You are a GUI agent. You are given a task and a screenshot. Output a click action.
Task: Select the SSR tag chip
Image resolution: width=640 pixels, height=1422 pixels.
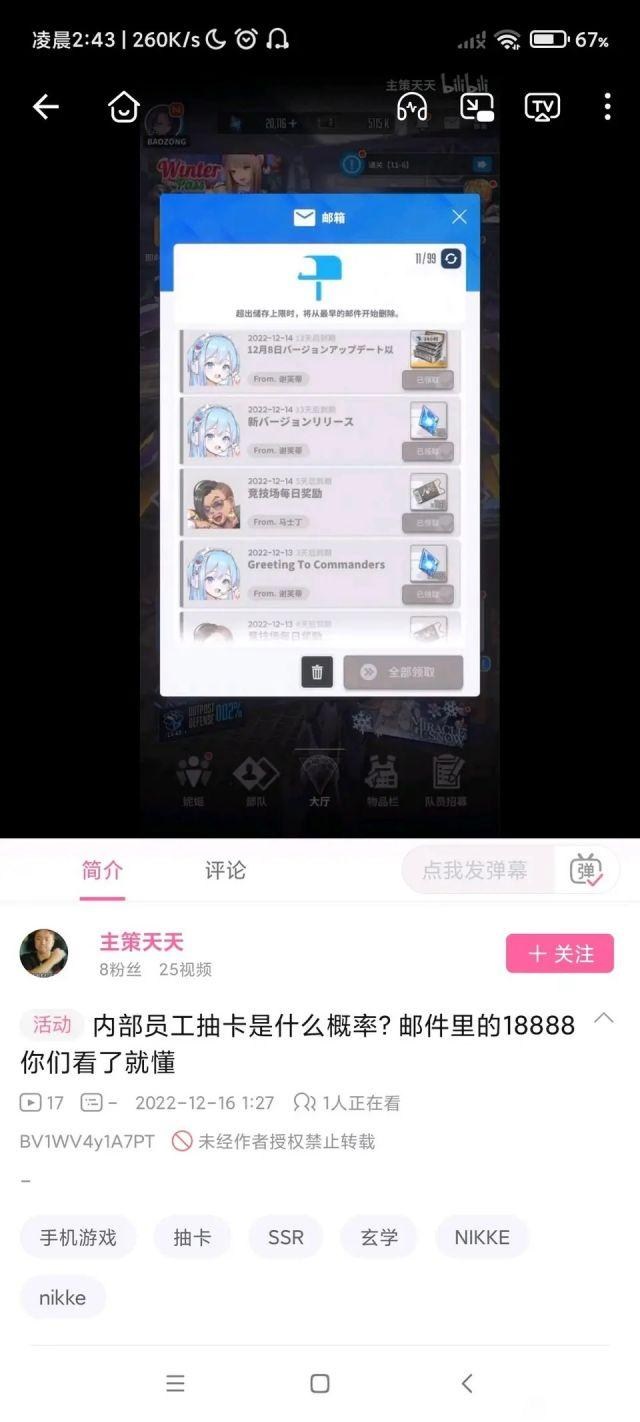[286, 1237]
